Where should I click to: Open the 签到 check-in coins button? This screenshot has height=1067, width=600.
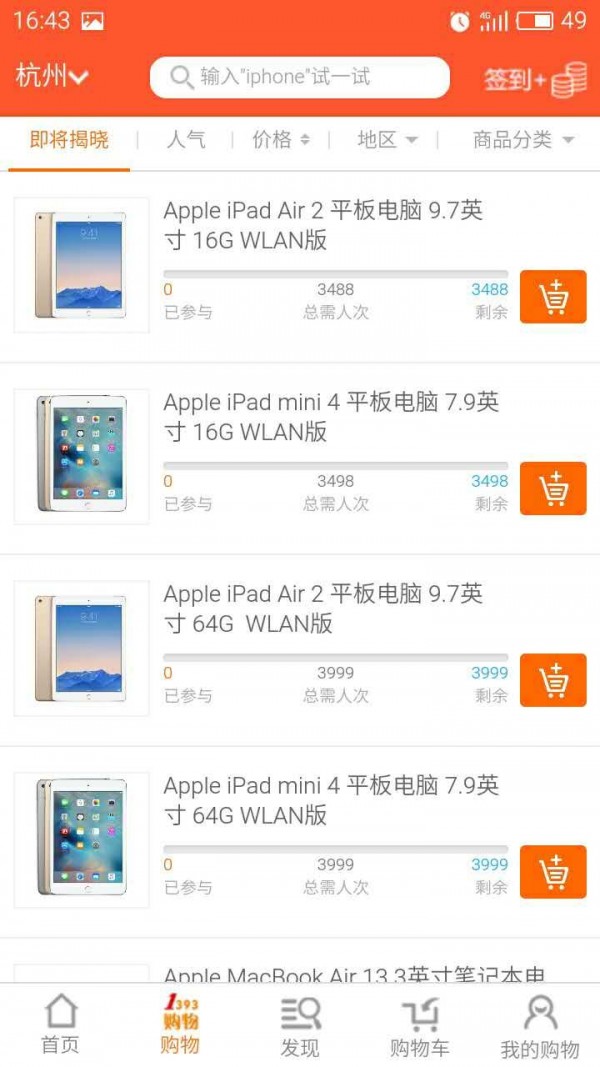(x=535, y=79)
